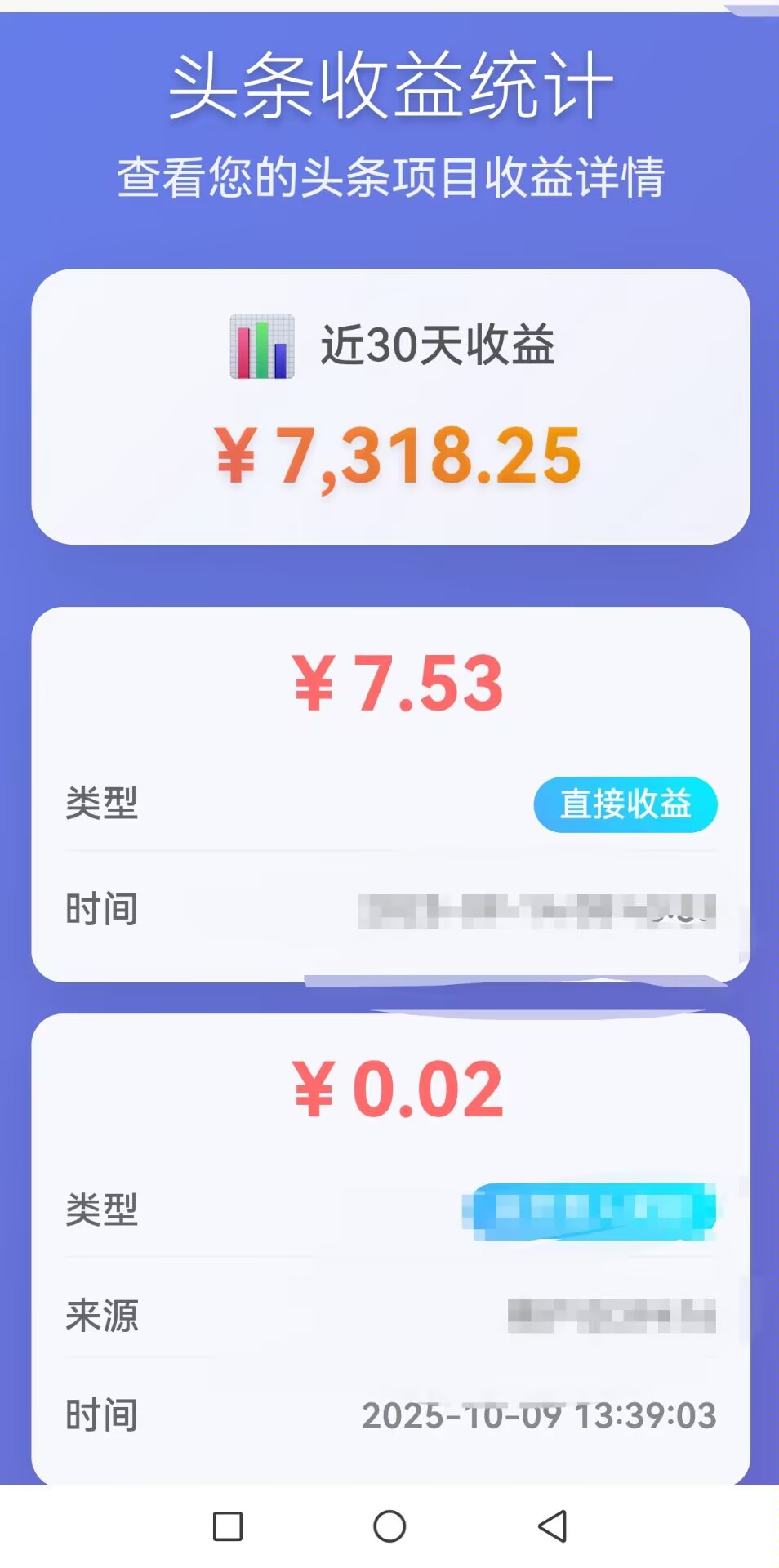Click the subtitle 查看您的头条项目收益详情

coord(389,174)
